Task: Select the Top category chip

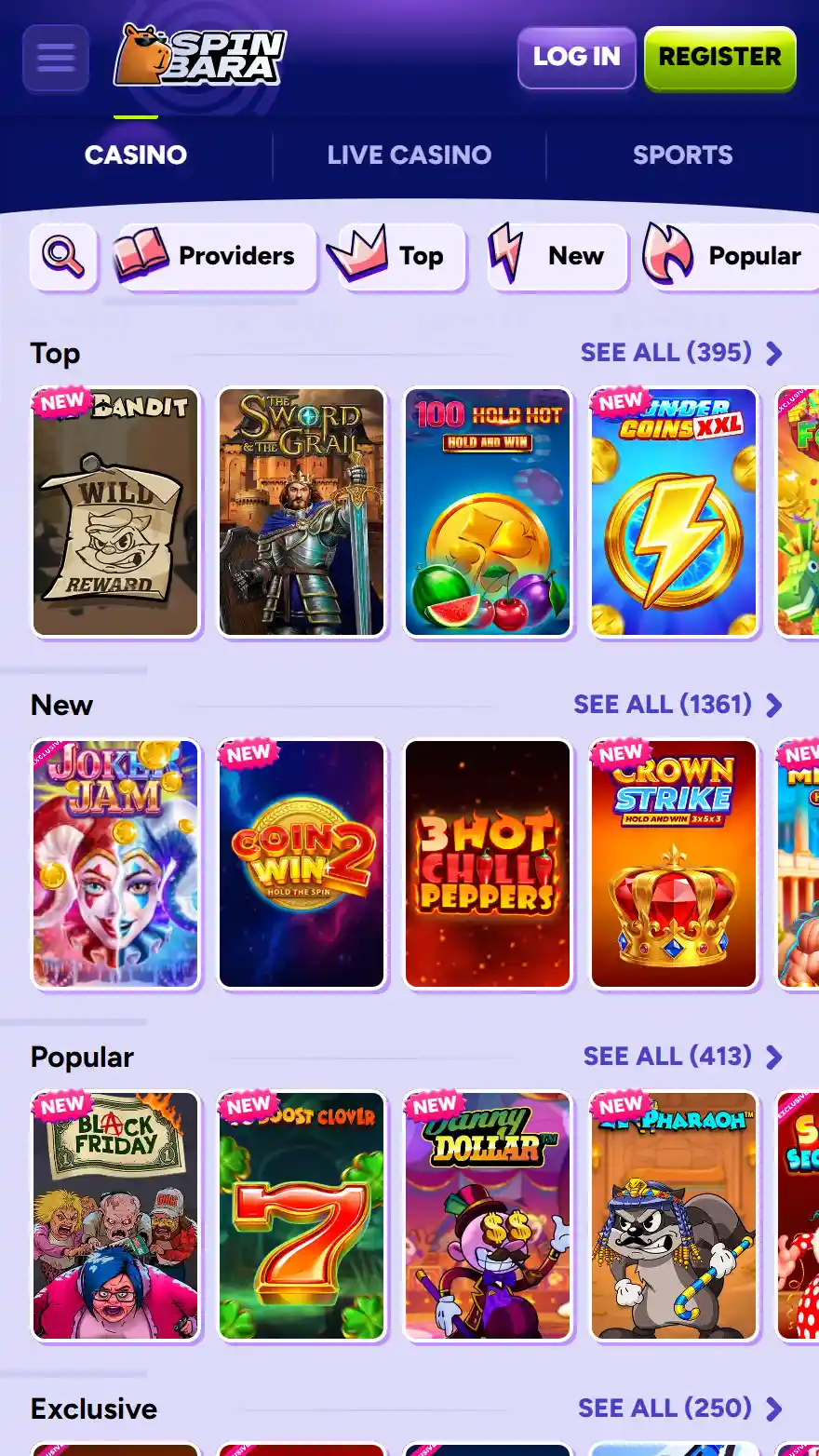Action: (x=396, y=256)
